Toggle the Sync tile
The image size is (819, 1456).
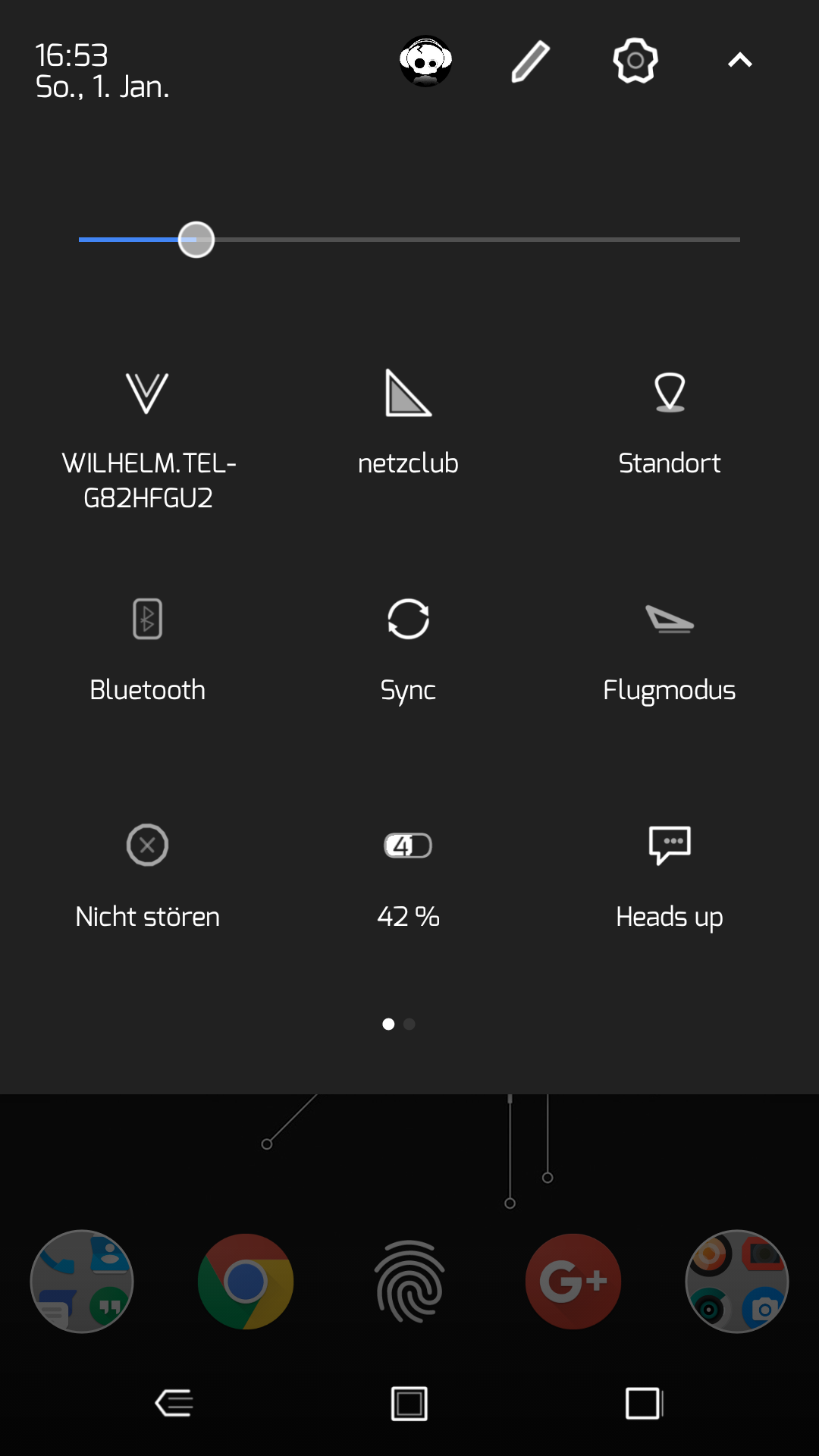coord(408,620)
